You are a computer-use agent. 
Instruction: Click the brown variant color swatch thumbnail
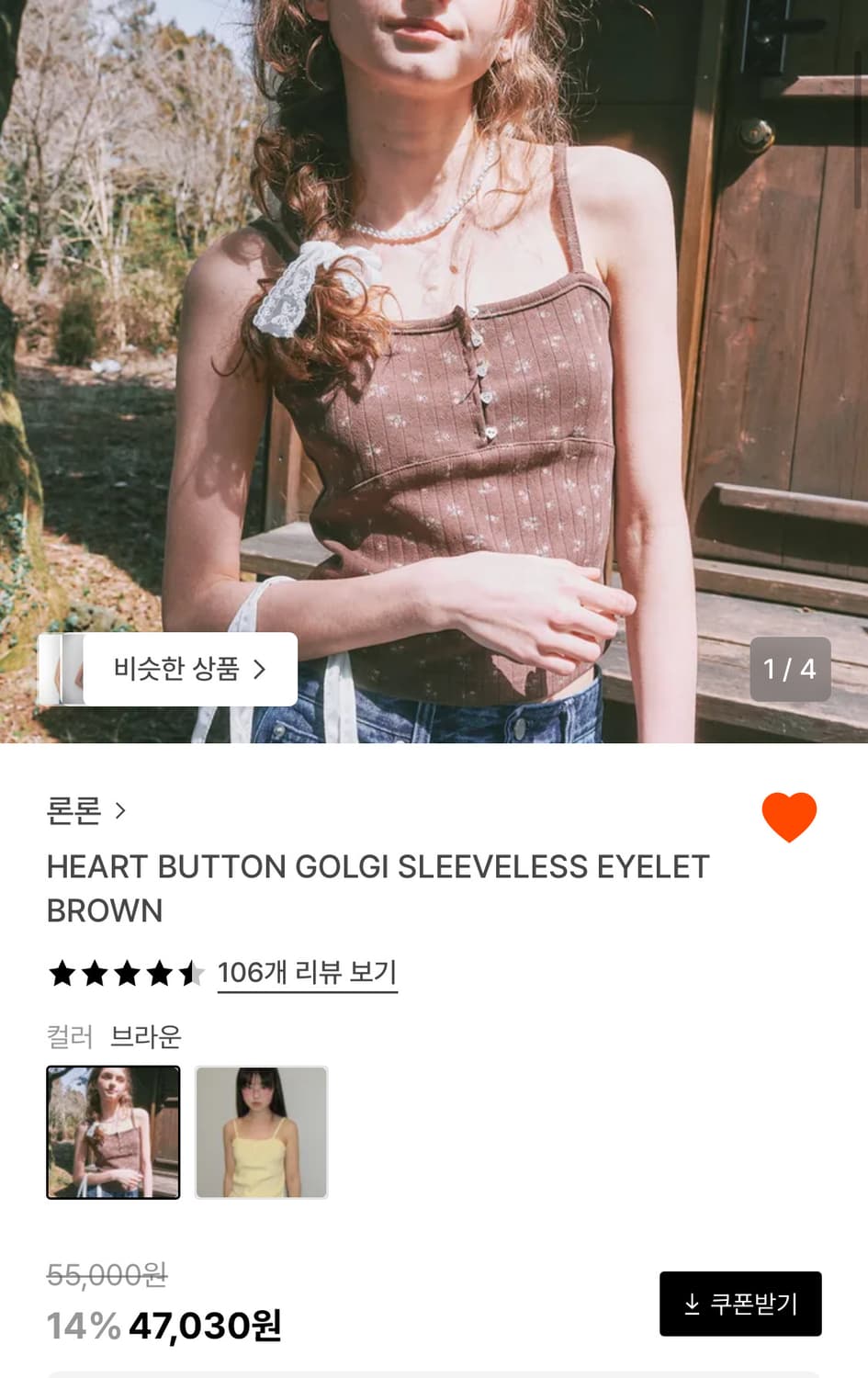click(113, 1132)
